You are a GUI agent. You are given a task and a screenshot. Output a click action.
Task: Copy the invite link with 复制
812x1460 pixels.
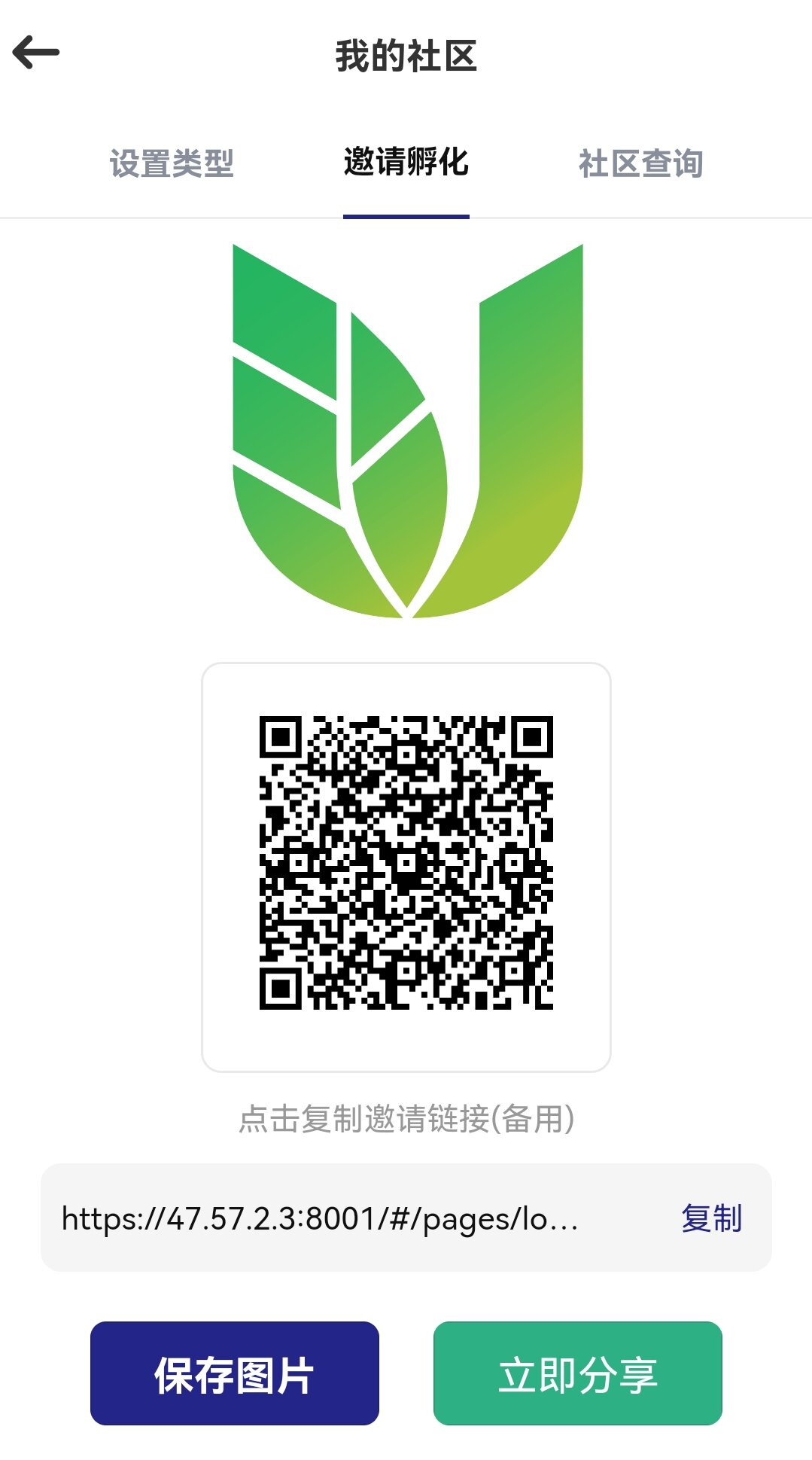711,1218
